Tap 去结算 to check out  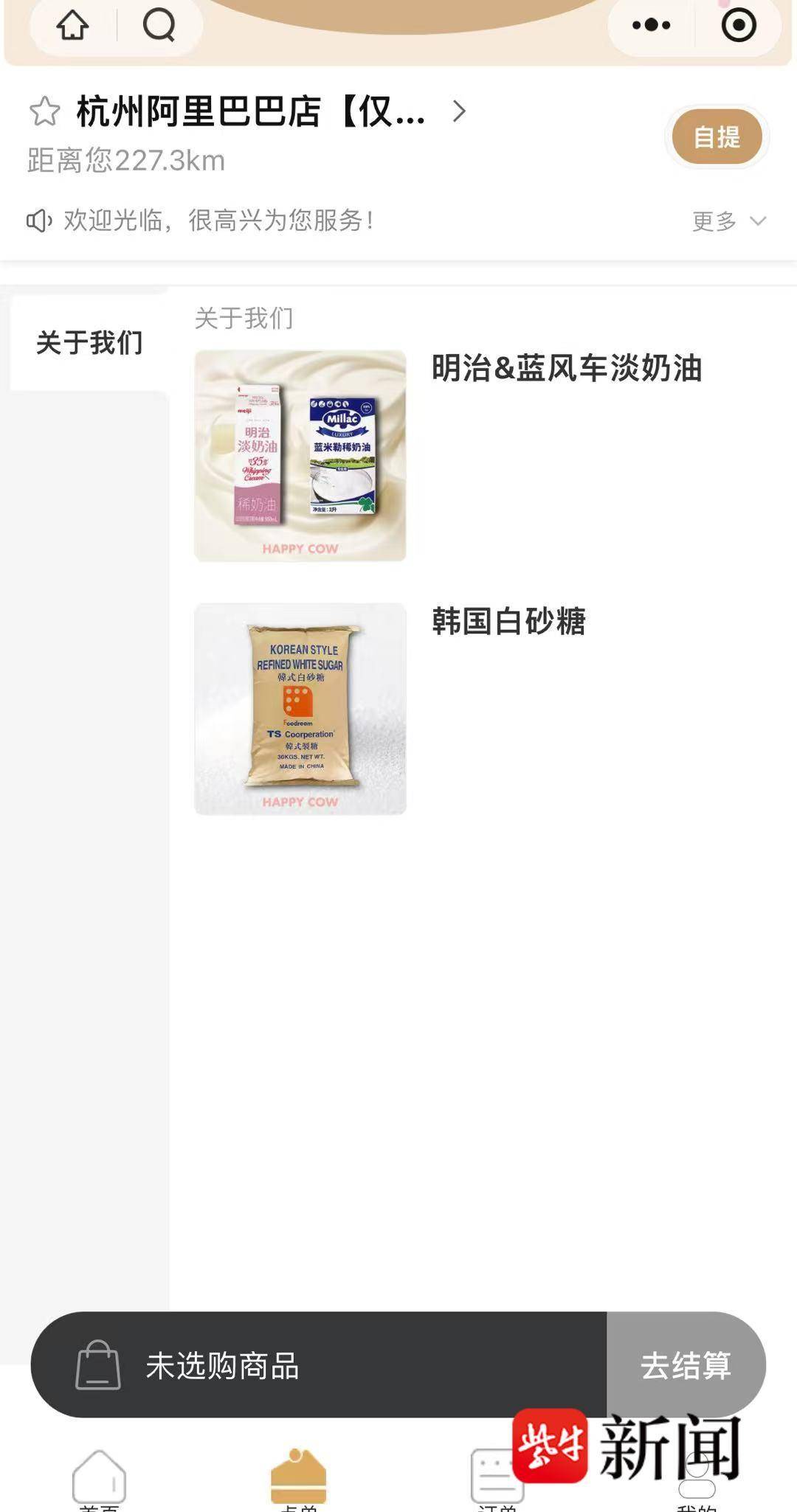click(685, 1365)
